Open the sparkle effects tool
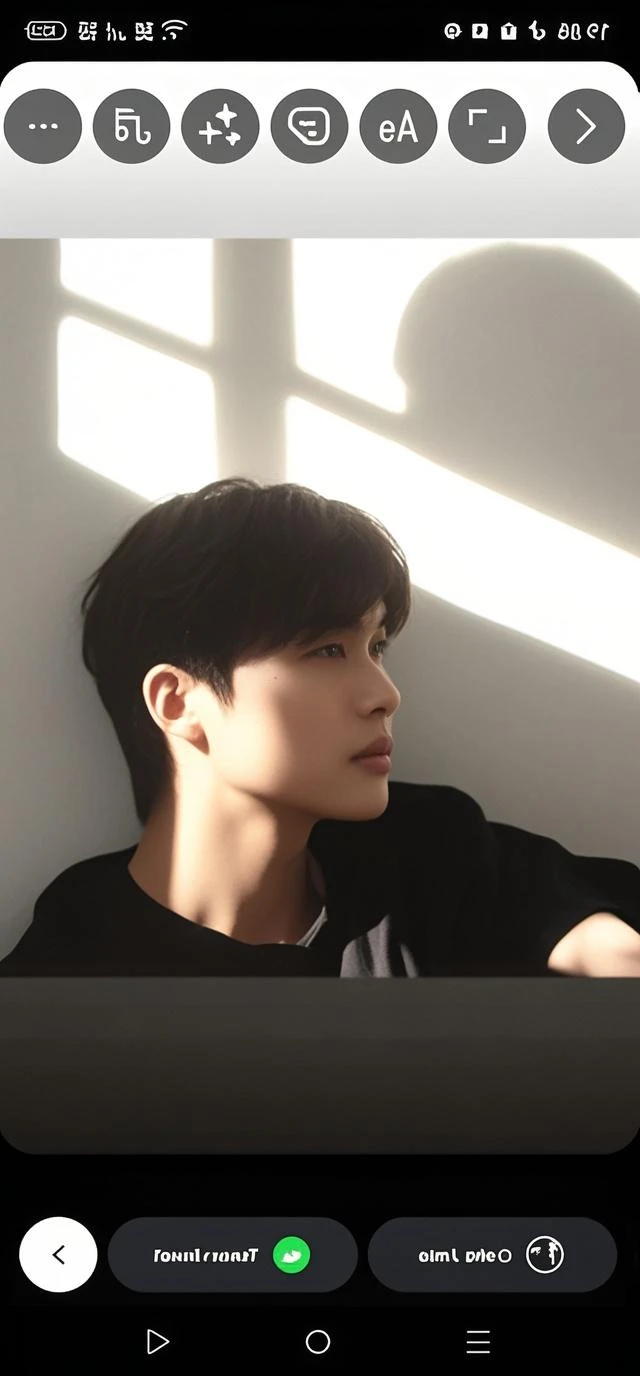 pyautogui.click(x=220, y=127)
